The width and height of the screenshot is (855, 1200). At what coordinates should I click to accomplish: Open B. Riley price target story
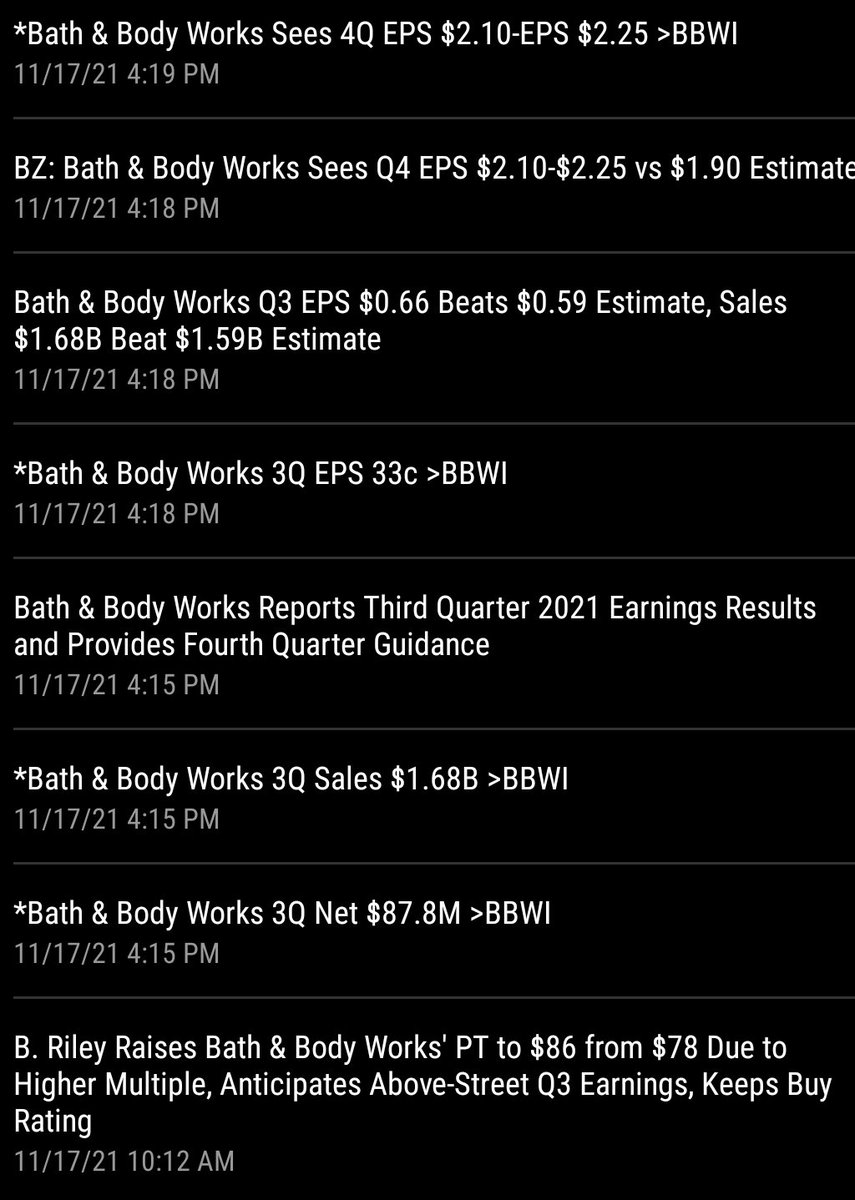pyautogui.click(x=422, y=1084)
